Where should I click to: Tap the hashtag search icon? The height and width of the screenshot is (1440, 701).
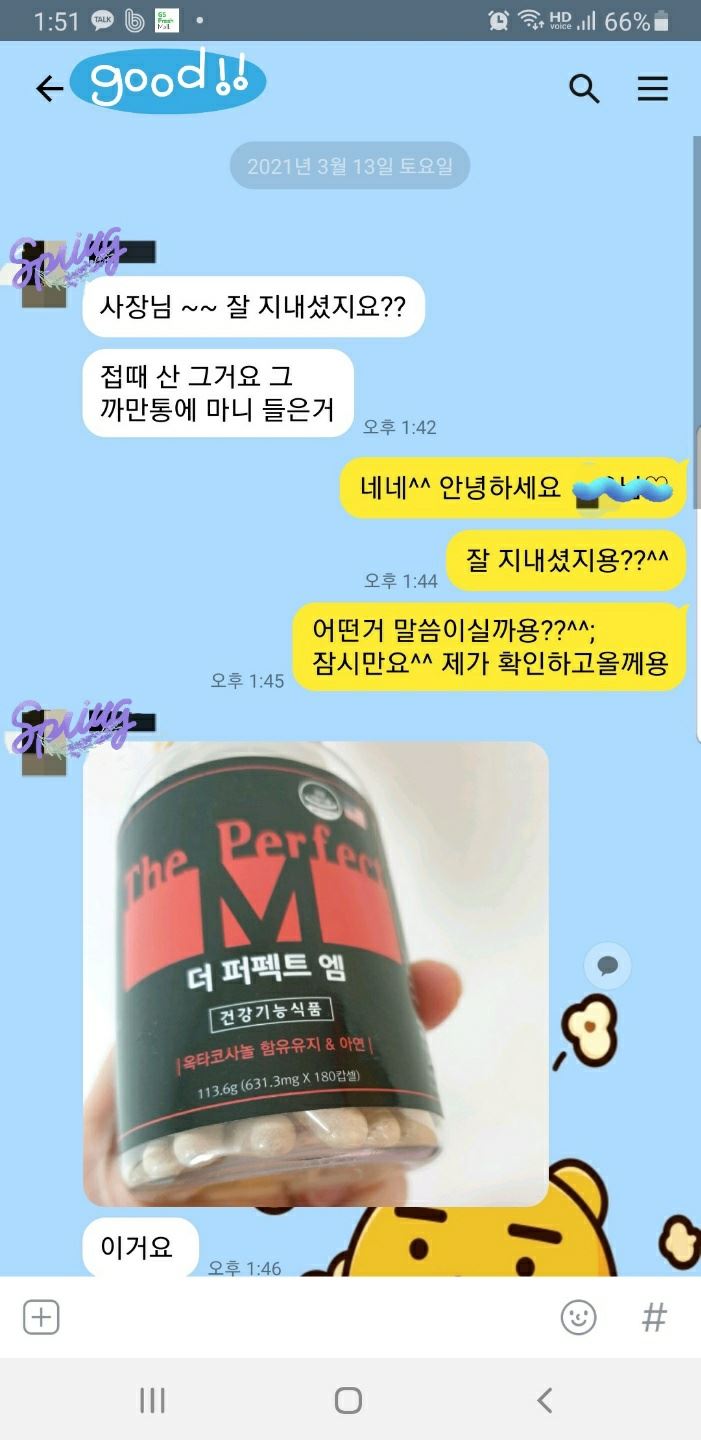coord(654,1317)
